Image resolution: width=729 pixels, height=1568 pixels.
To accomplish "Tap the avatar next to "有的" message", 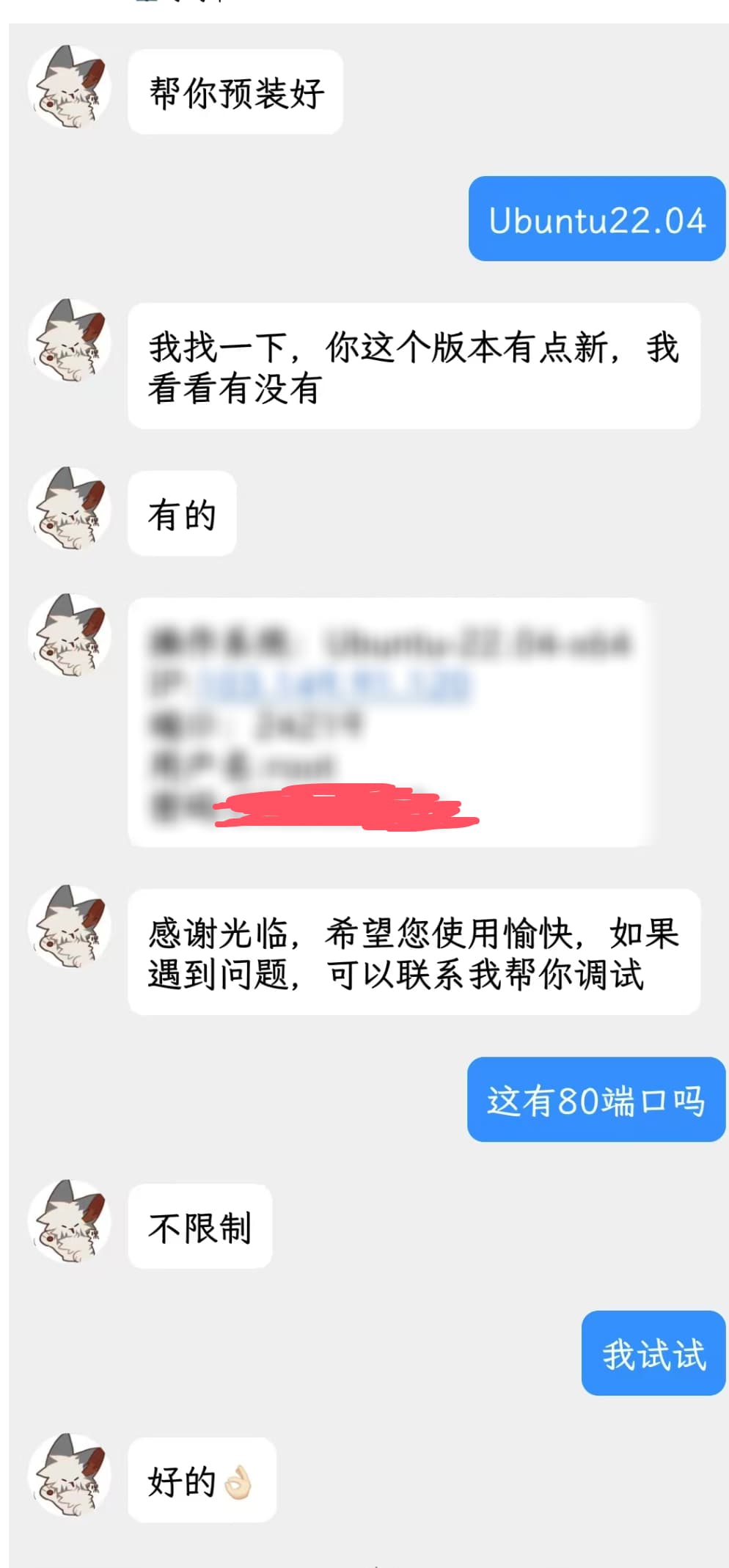I will click(70, 509).
